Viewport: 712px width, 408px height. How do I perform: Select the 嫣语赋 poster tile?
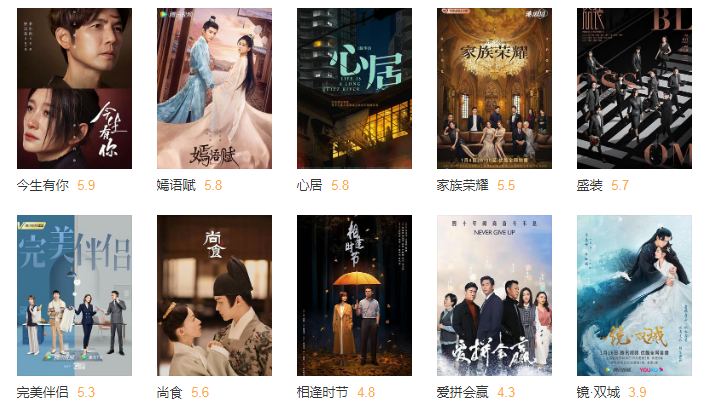(214, 88)
